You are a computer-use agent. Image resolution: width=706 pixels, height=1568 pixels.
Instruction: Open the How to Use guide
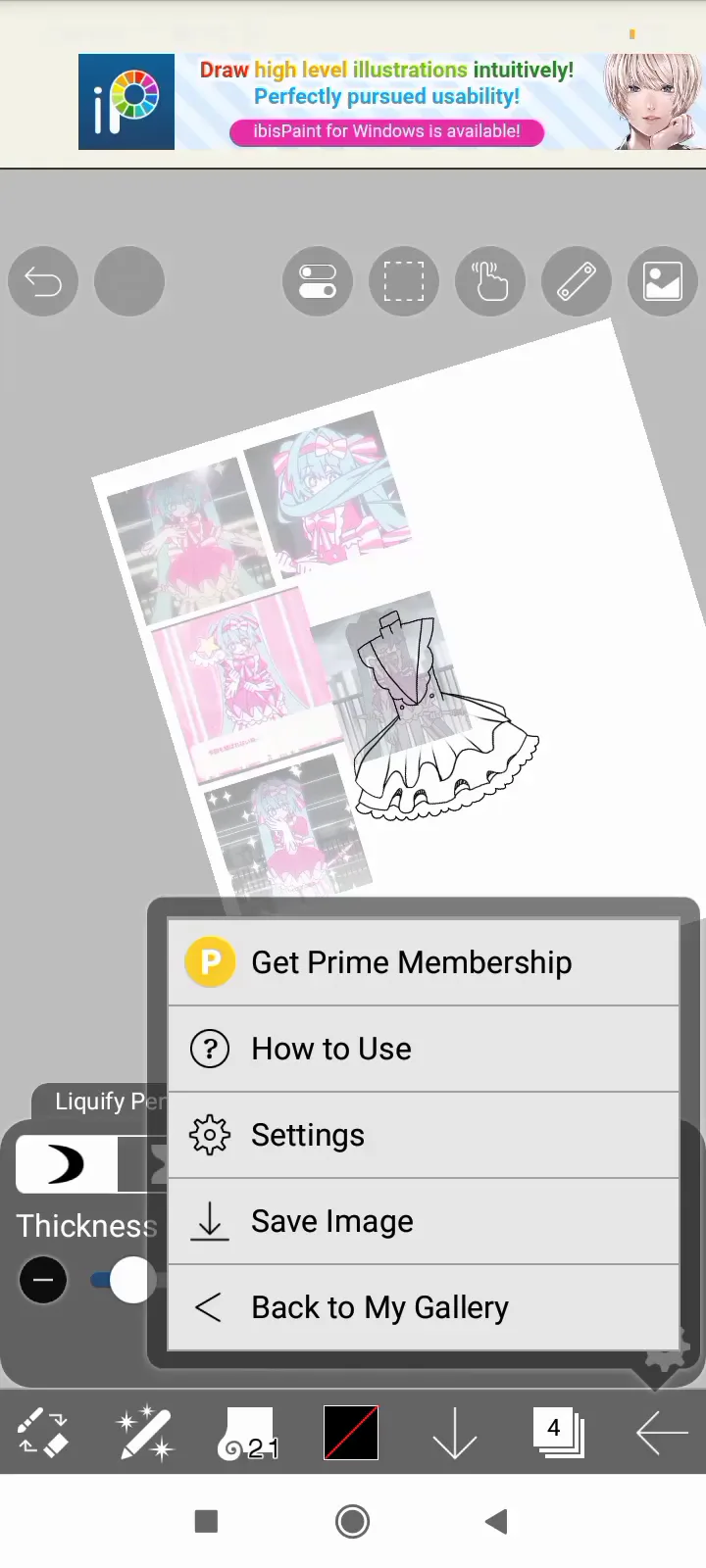point(423,1049)
